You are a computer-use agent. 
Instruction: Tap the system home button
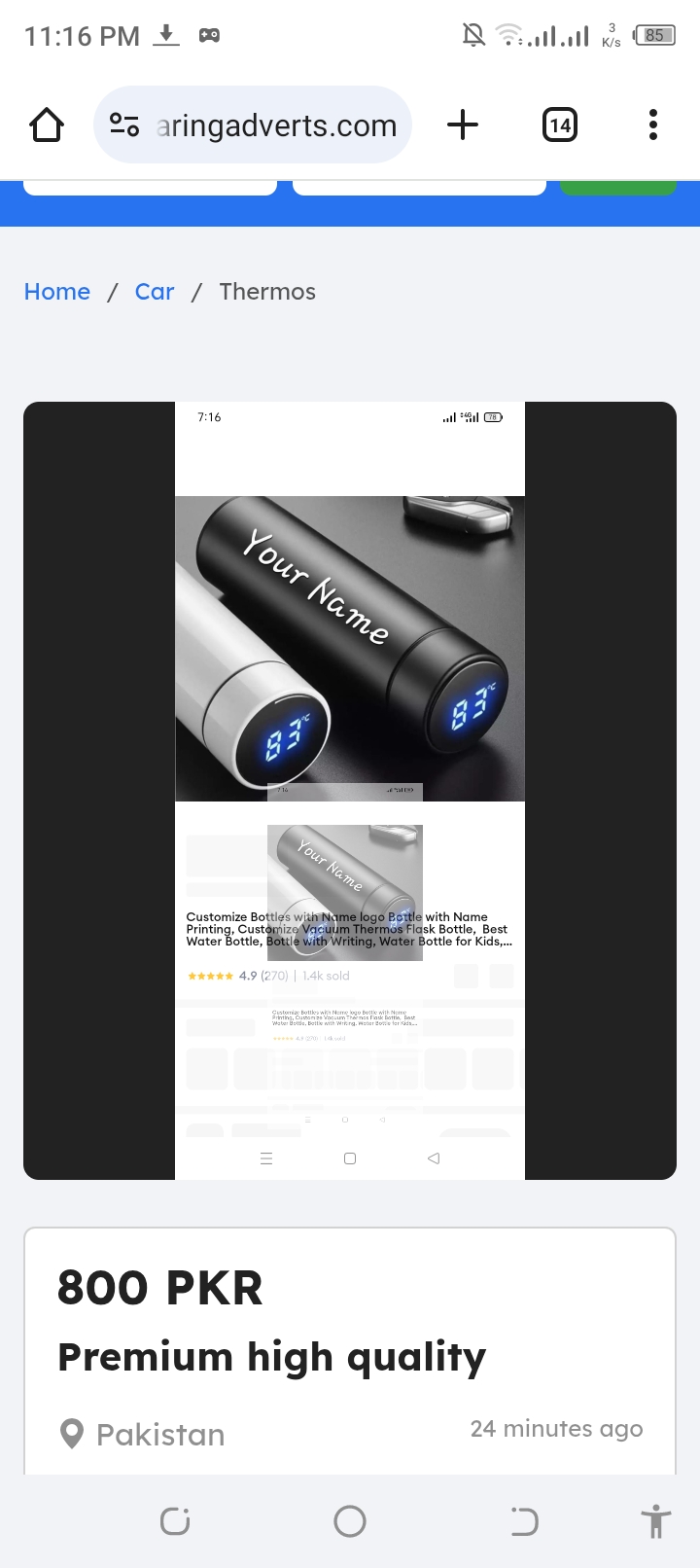(350, 1521)
